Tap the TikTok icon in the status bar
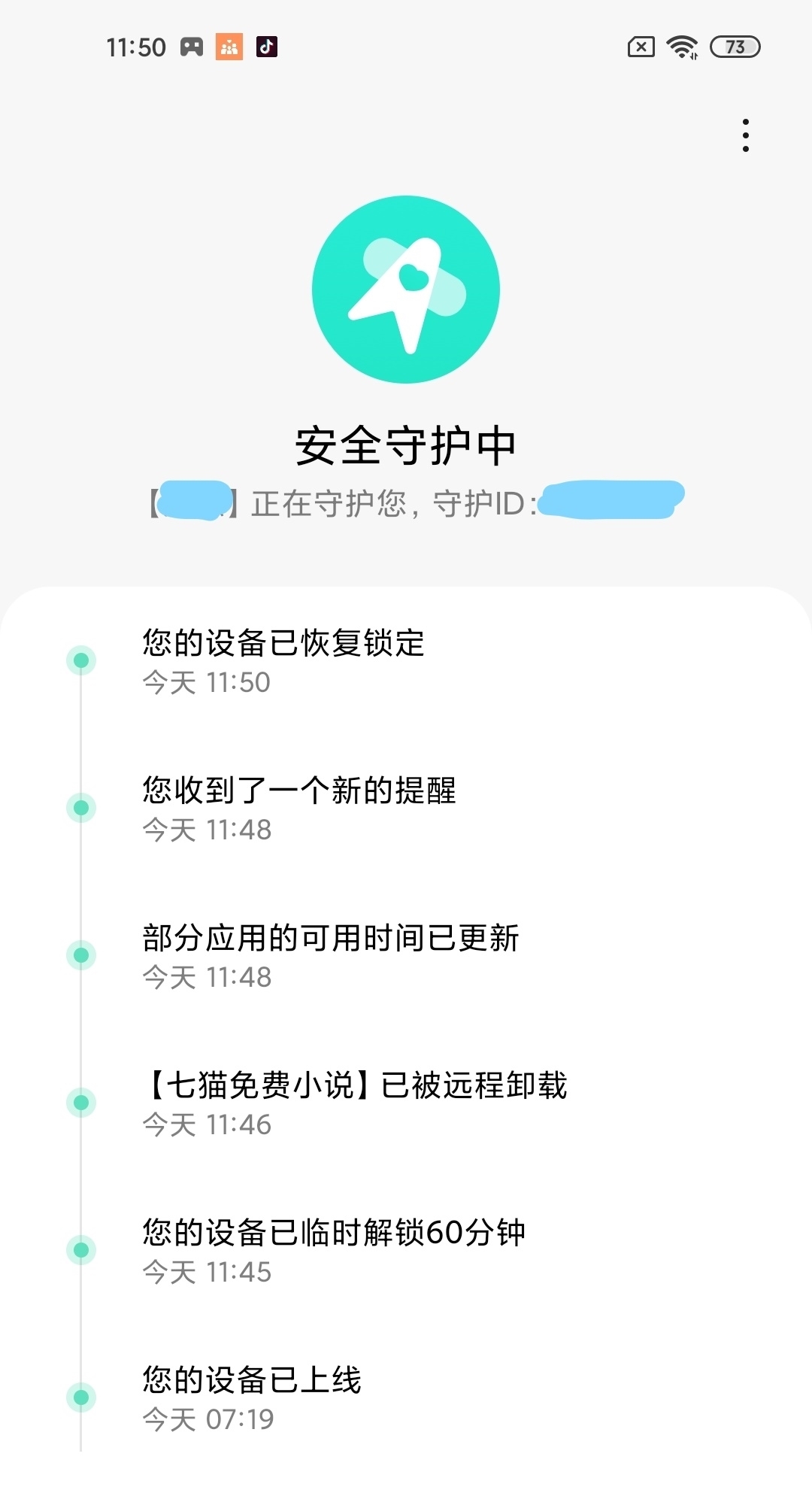Viewport: 812px width, 1496px height. click(267, 47)
